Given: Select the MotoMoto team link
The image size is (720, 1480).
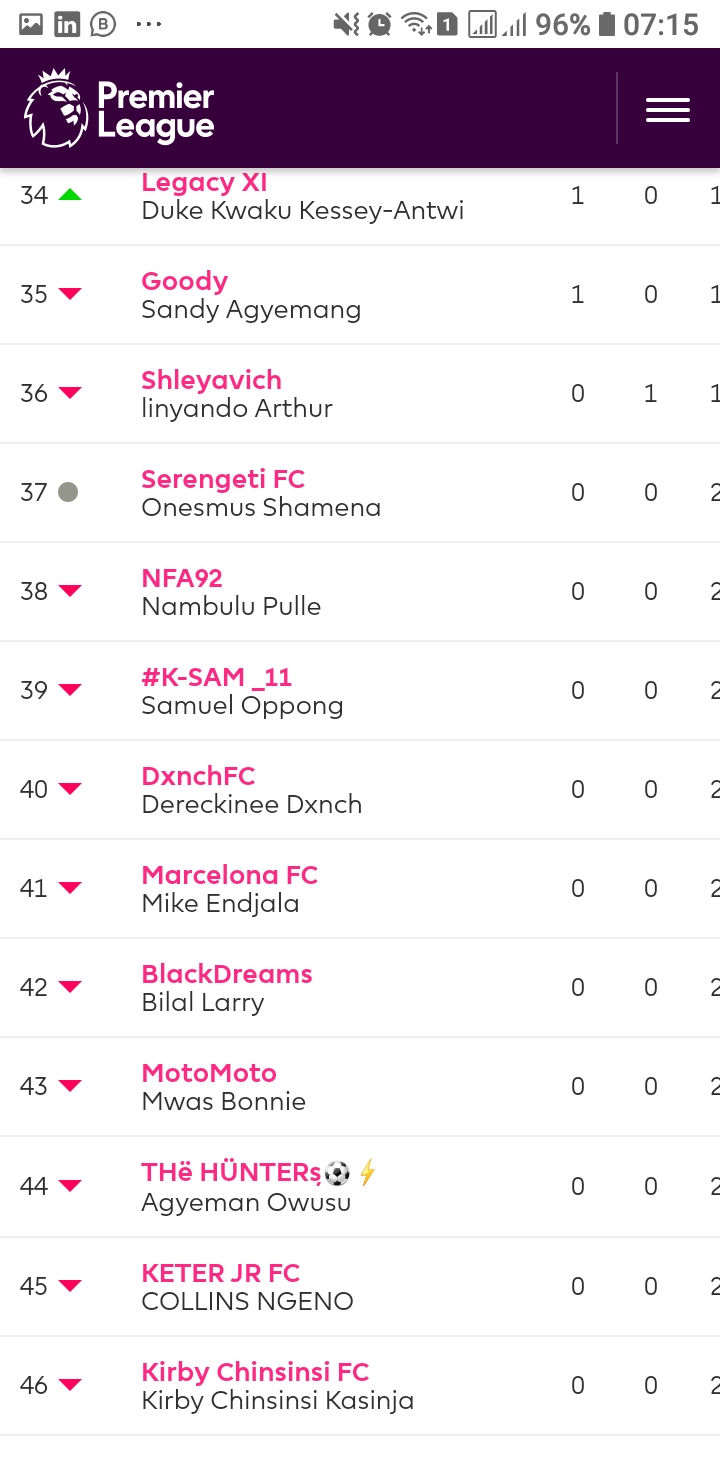Looking at the screenshot, I should pos(209,1073).
